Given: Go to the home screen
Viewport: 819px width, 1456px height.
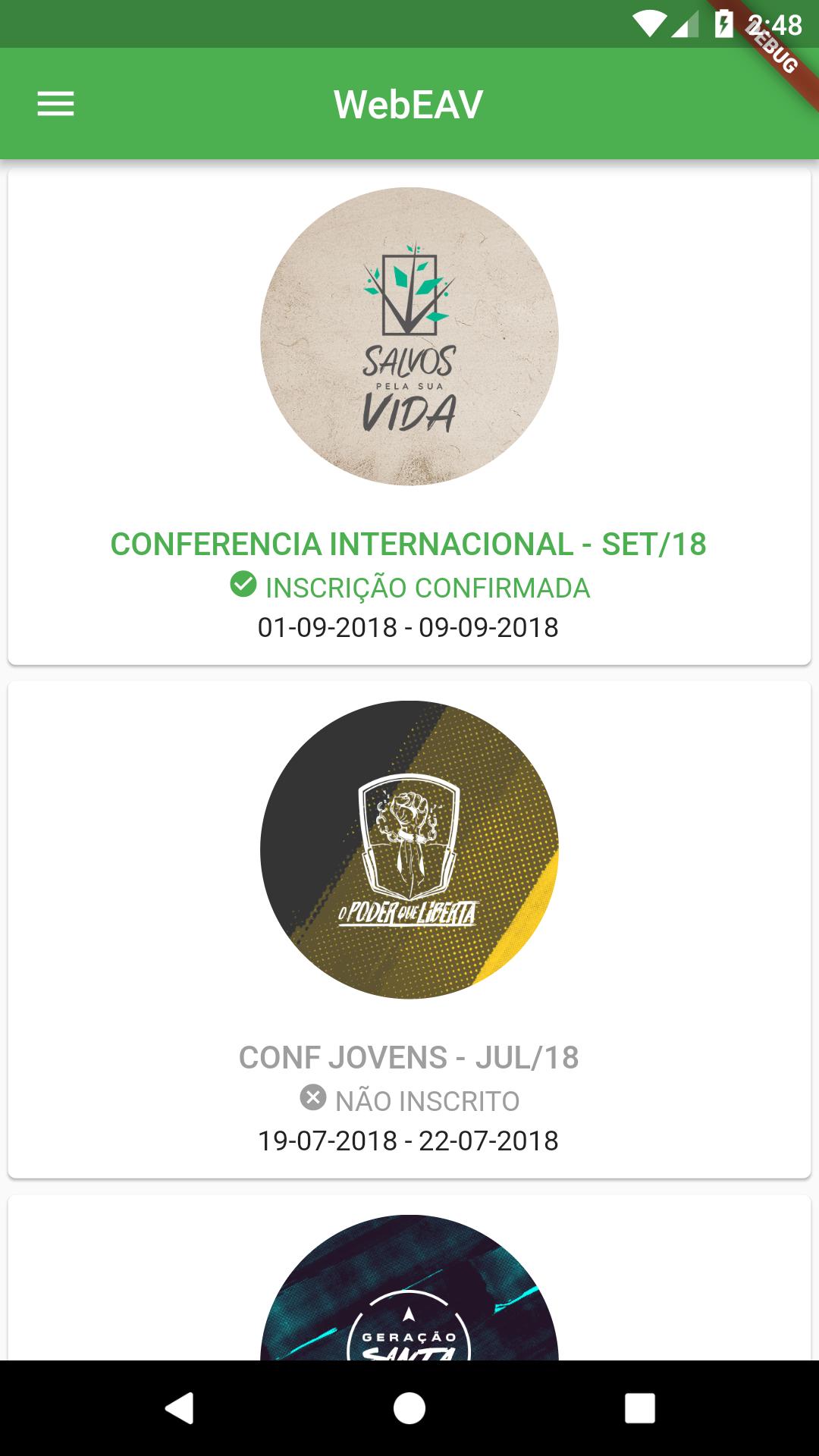Looking at the screenshot, I should [x=409, y=1408].
